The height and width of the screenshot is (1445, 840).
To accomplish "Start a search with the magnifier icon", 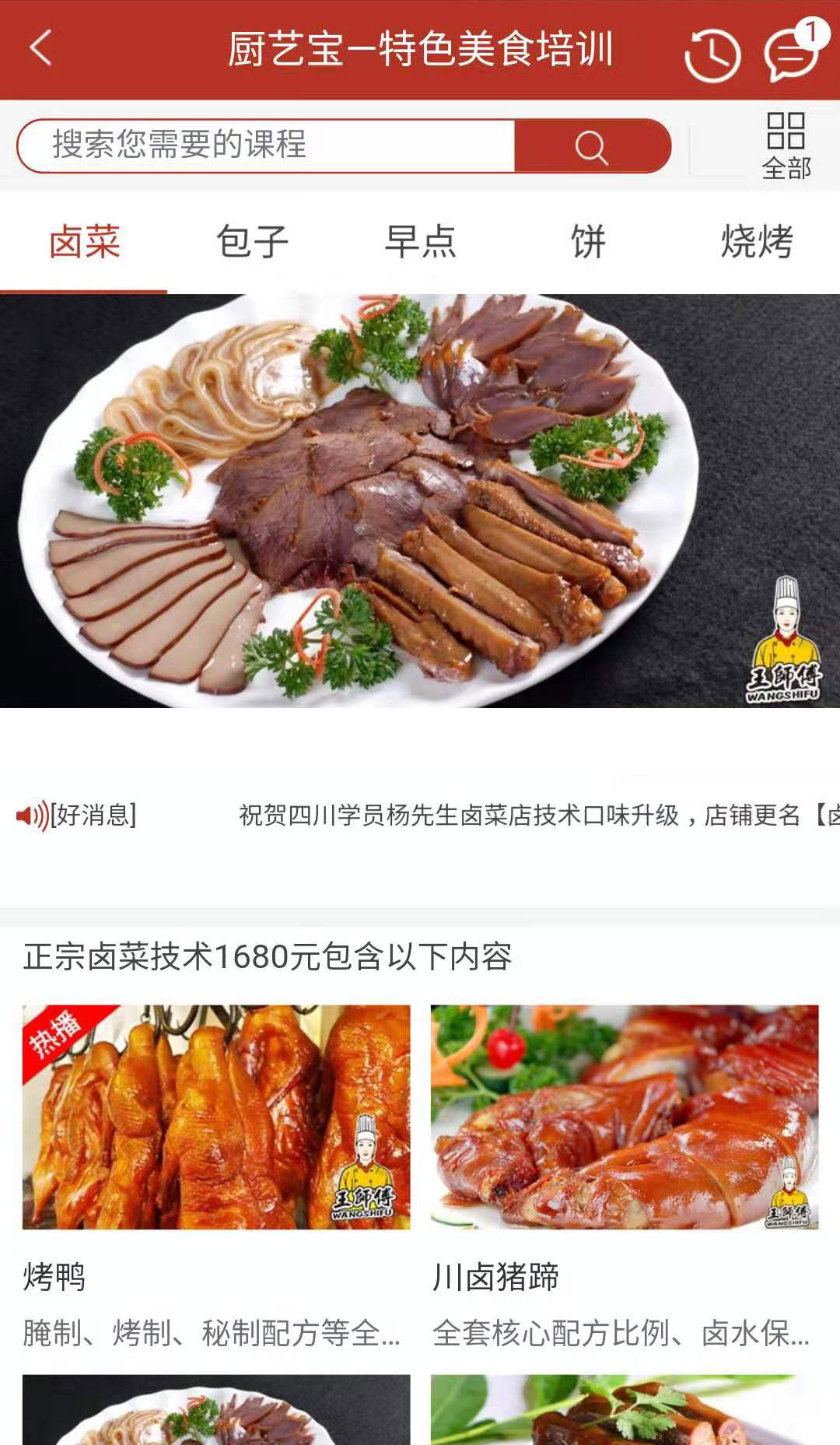I will pos(593,146).
